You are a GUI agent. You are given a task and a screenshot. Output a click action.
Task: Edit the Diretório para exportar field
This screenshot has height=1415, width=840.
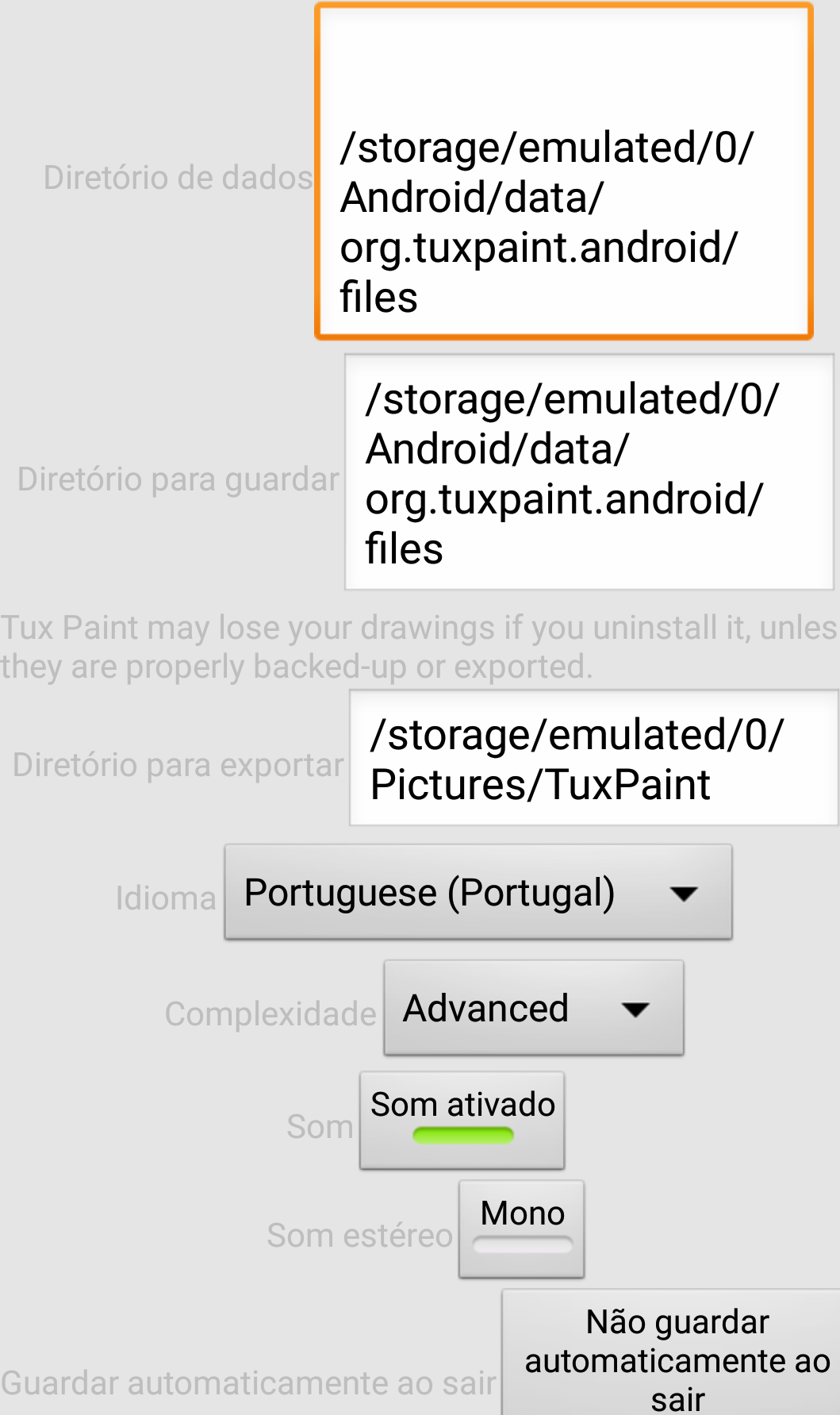coord(593,758)
